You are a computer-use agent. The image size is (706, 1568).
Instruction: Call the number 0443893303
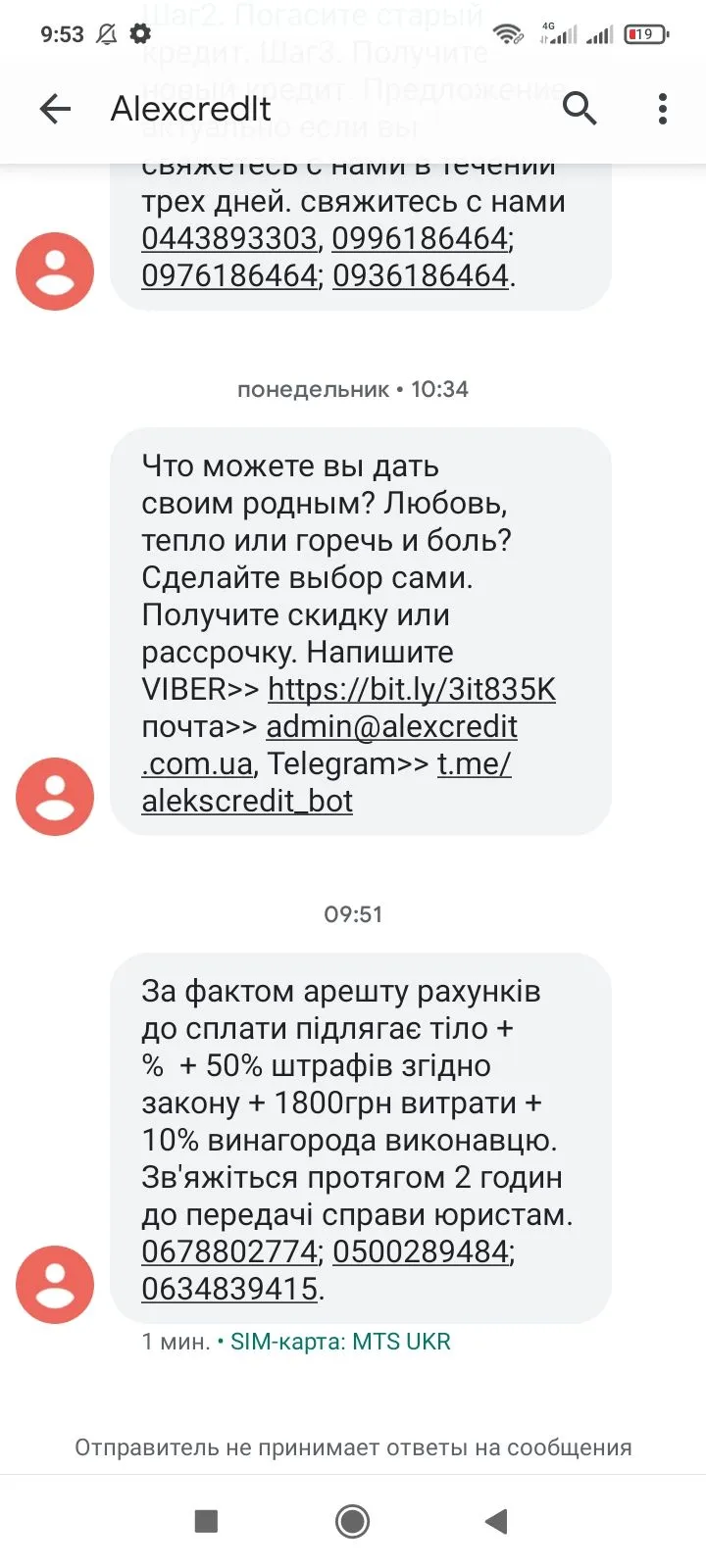click(x=229, y=238)
